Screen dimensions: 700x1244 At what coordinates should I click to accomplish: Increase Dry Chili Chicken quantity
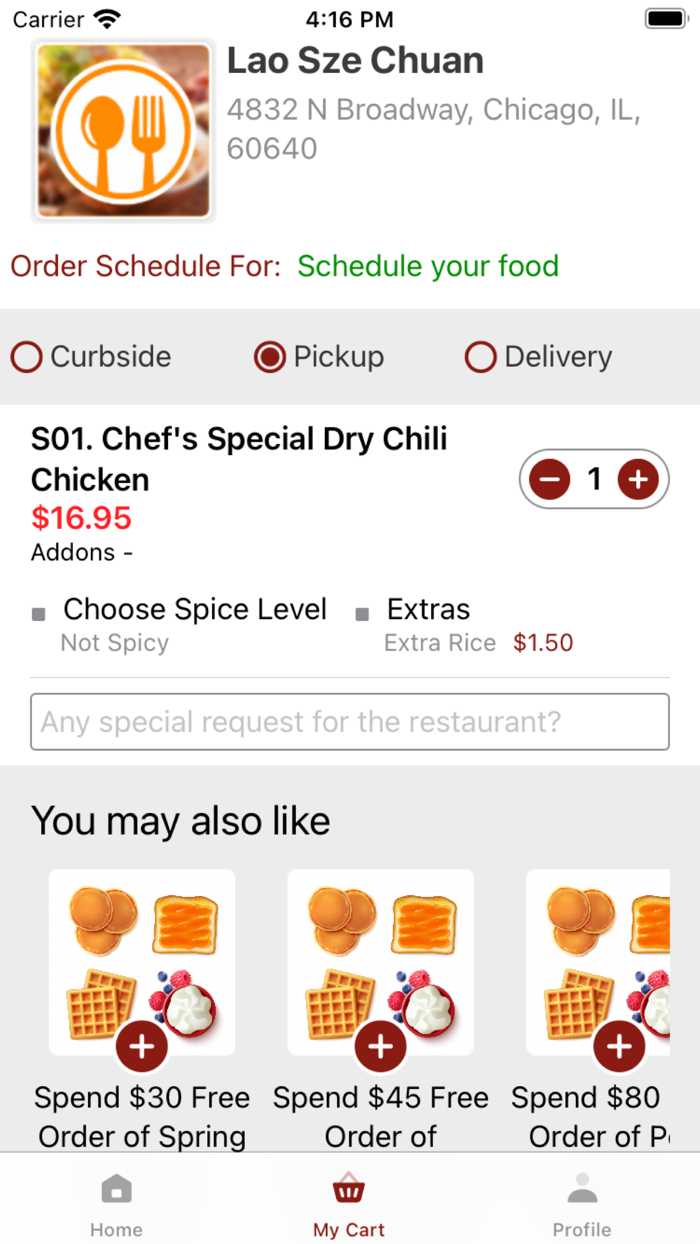(639, 480)
